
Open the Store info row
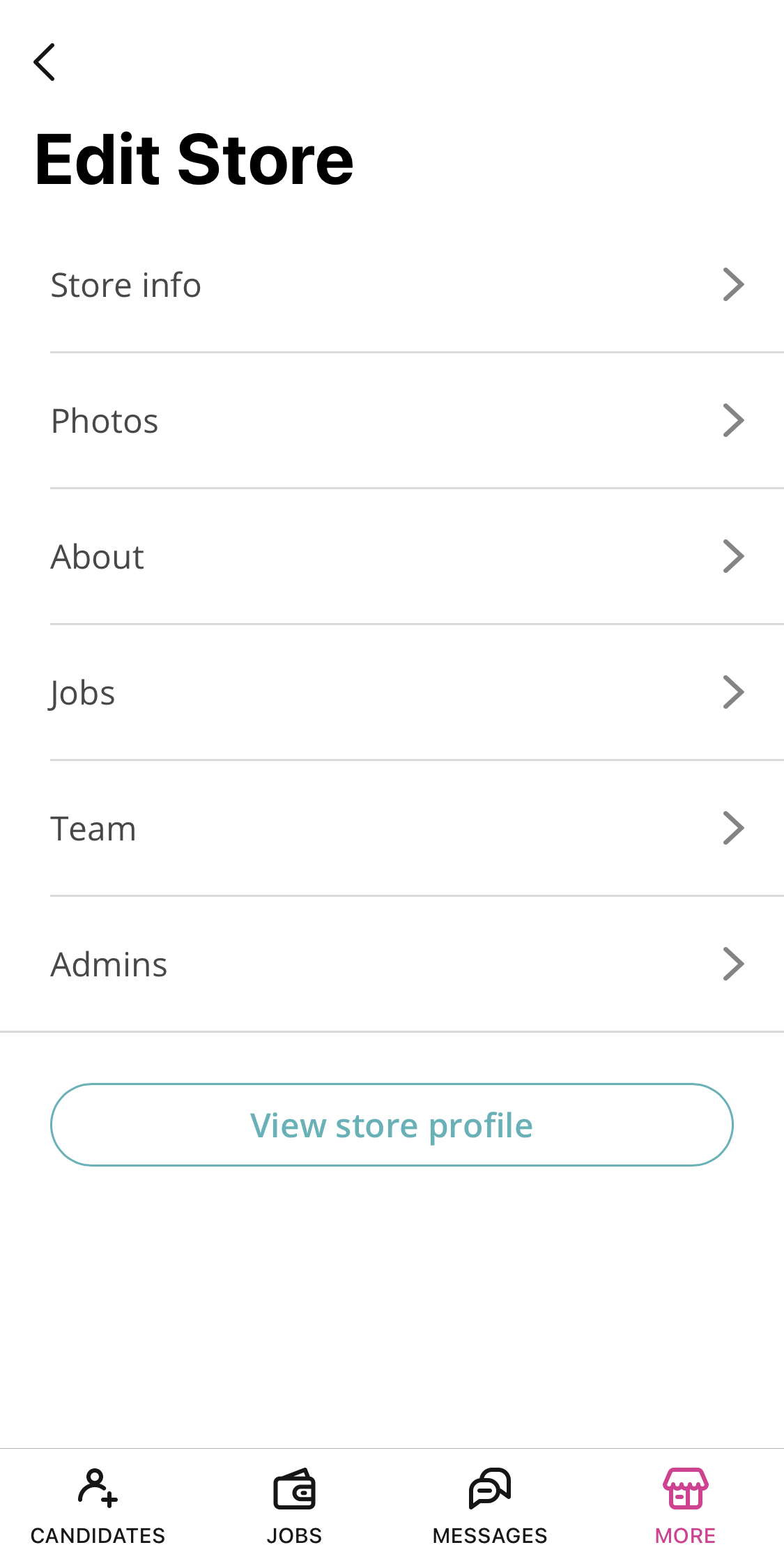[x=392, y=285]
